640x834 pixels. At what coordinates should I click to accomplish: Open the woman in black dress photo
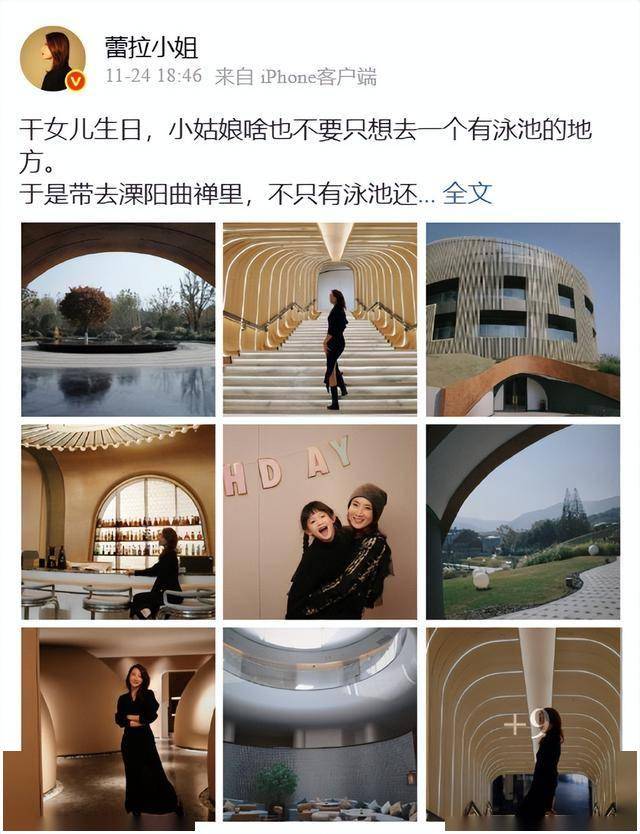tap(118, 723)
